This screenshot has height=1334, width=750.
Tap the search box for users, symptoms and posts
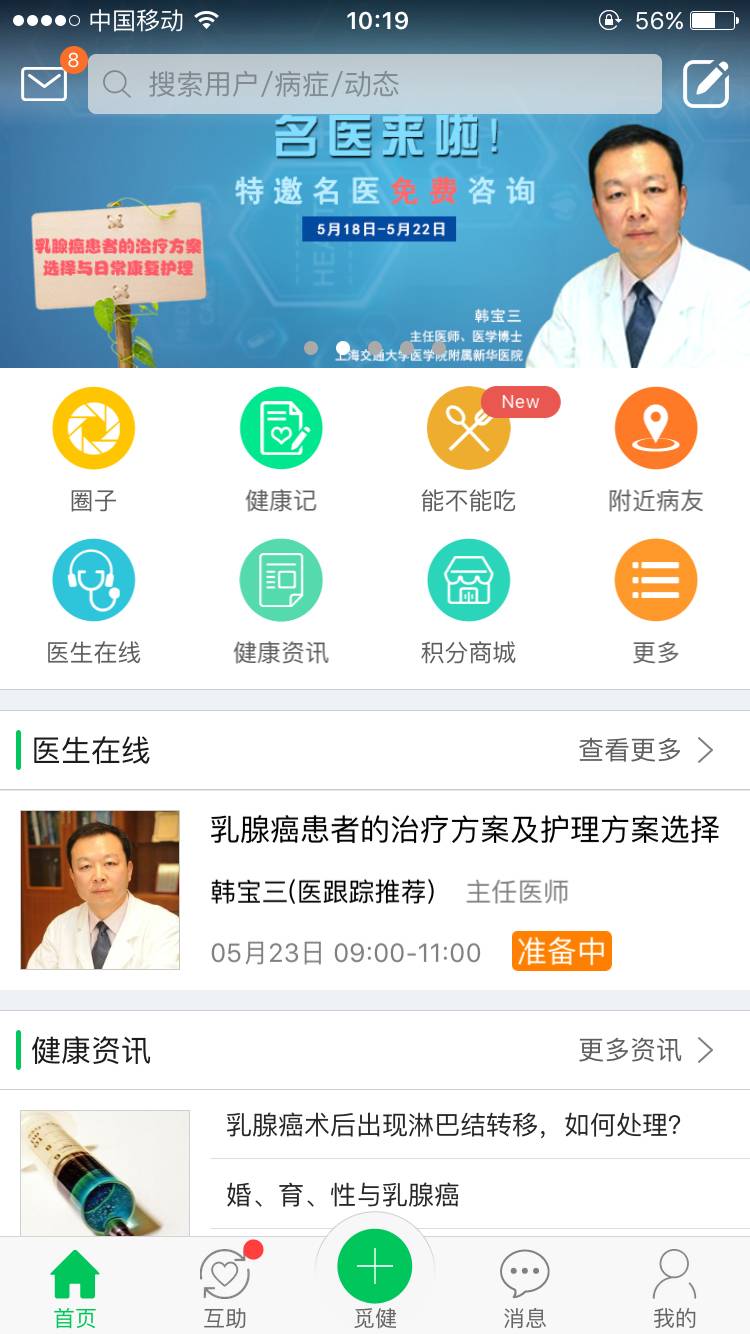(x=375, y=84)
